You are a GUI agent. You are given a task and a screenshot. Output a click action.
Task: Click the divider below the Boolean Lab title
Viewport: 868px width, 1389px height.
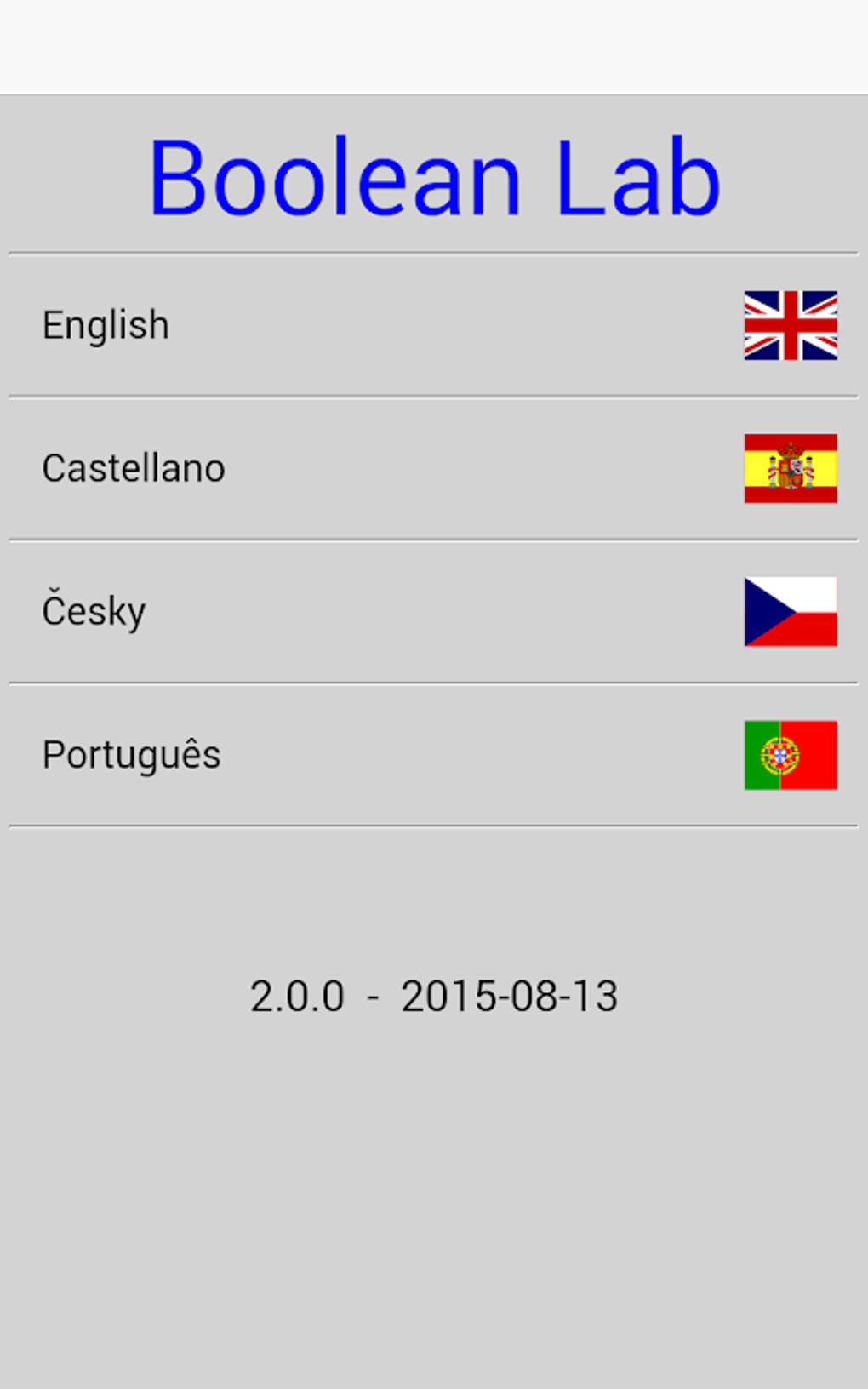coord(434,252)
